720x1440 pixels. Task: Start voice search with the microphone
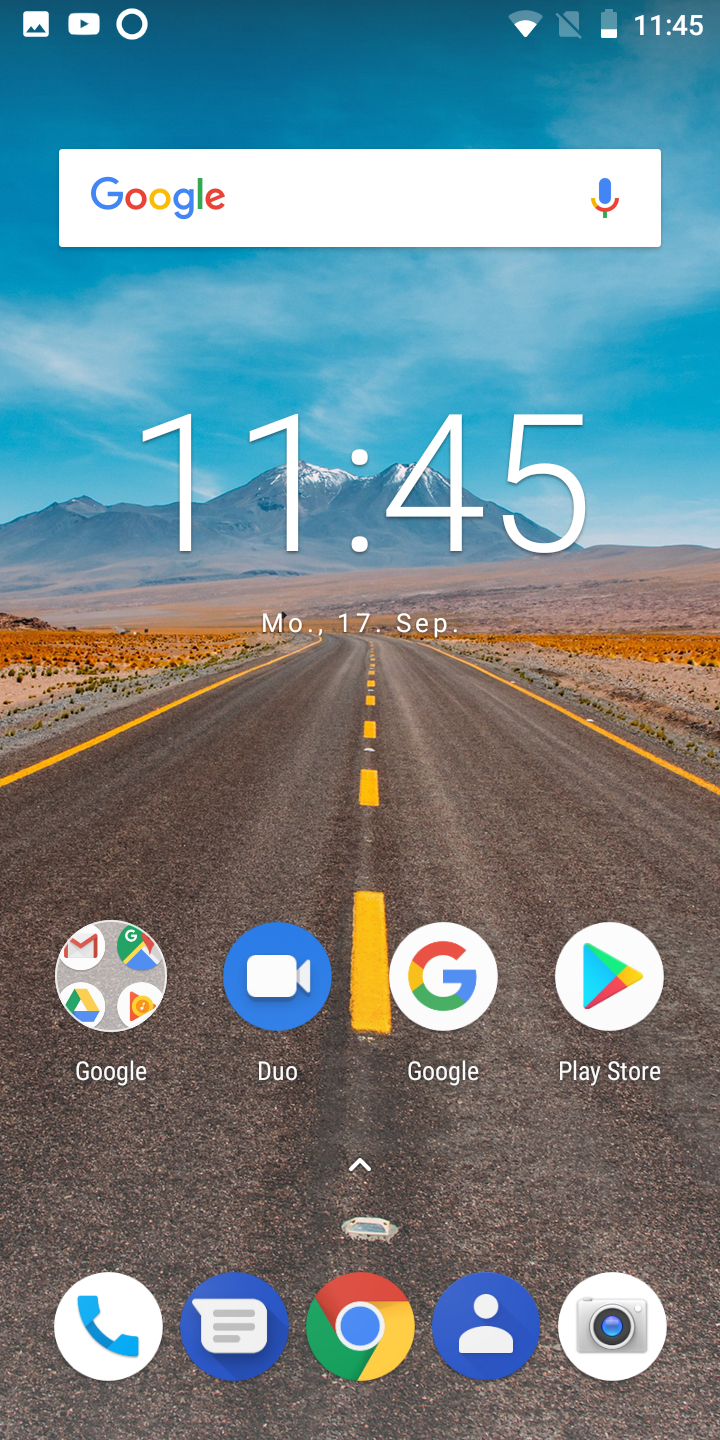click(x=604, y=198)
